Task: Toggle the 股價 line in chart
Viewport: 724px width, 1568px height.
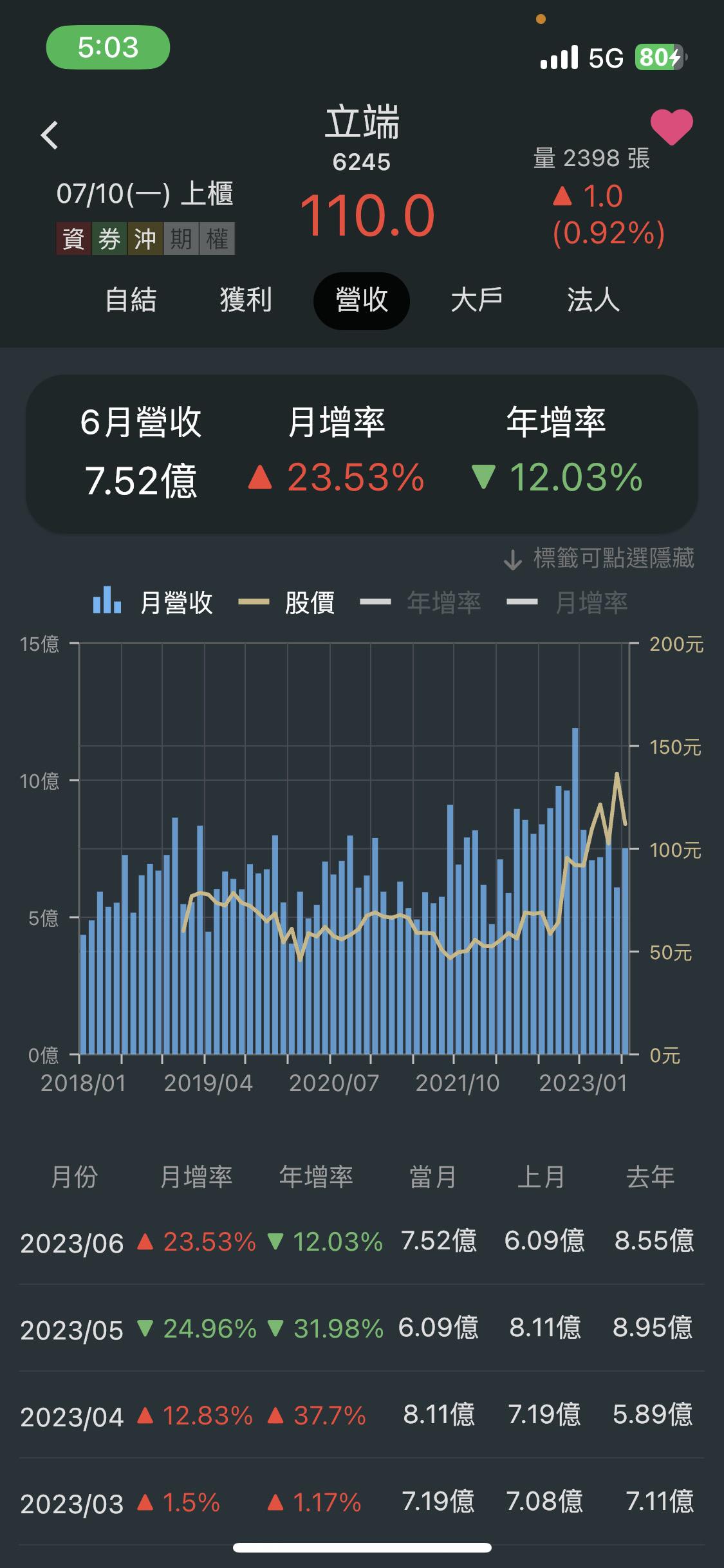Action: click(288, 602)
